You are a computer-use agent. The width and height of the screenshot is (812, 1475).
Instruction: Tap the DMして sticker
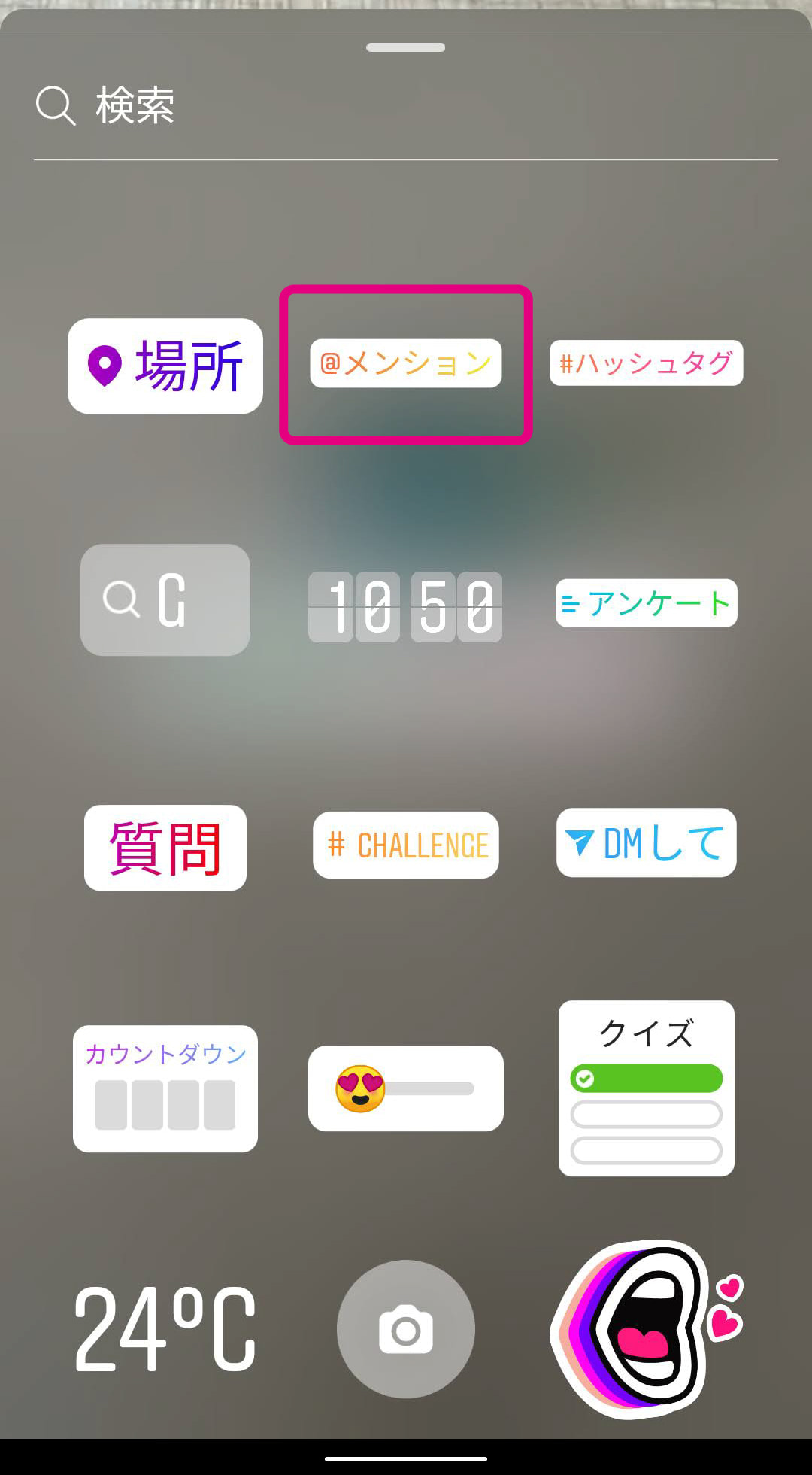[645, 843]
